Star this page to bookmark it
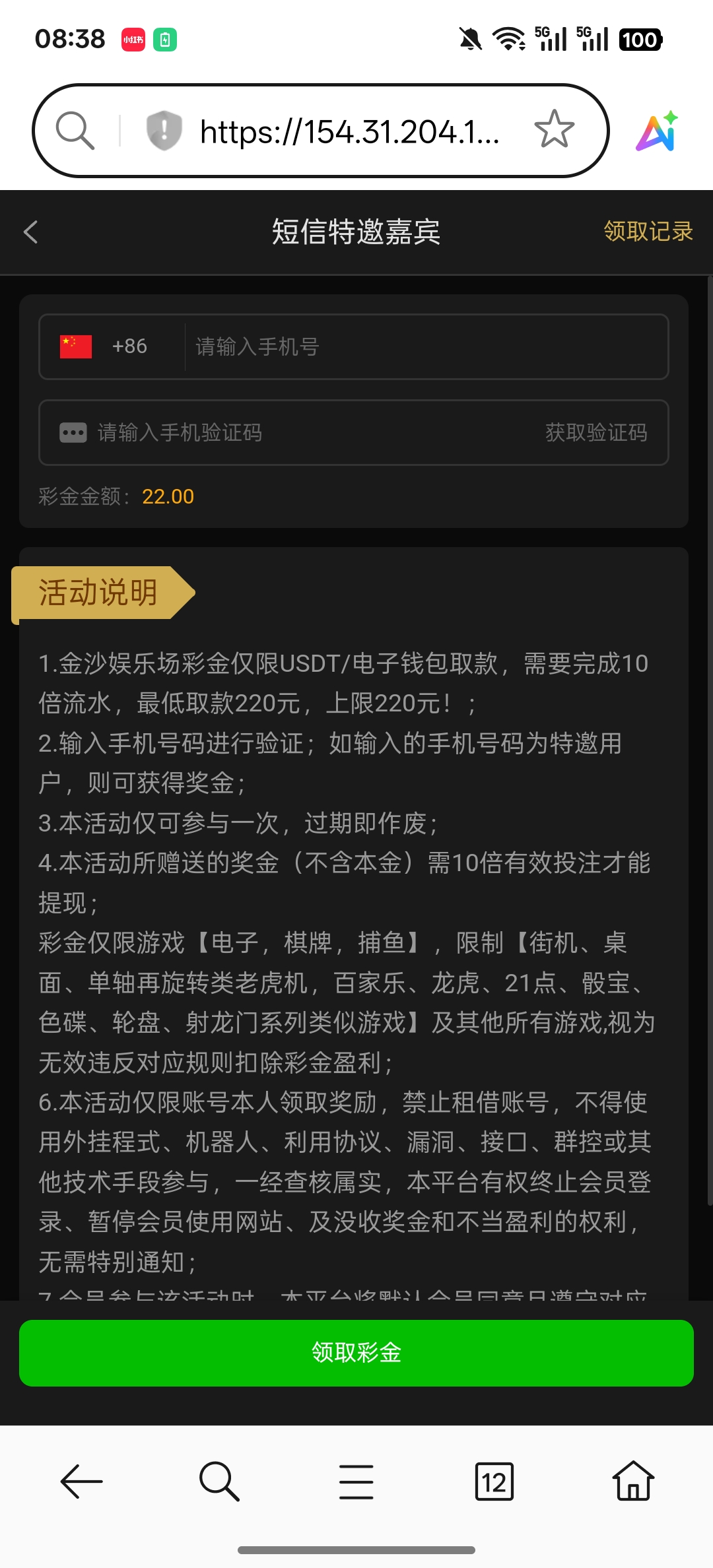Viewport: 713px width, 1568px height. tap(554, 130)
